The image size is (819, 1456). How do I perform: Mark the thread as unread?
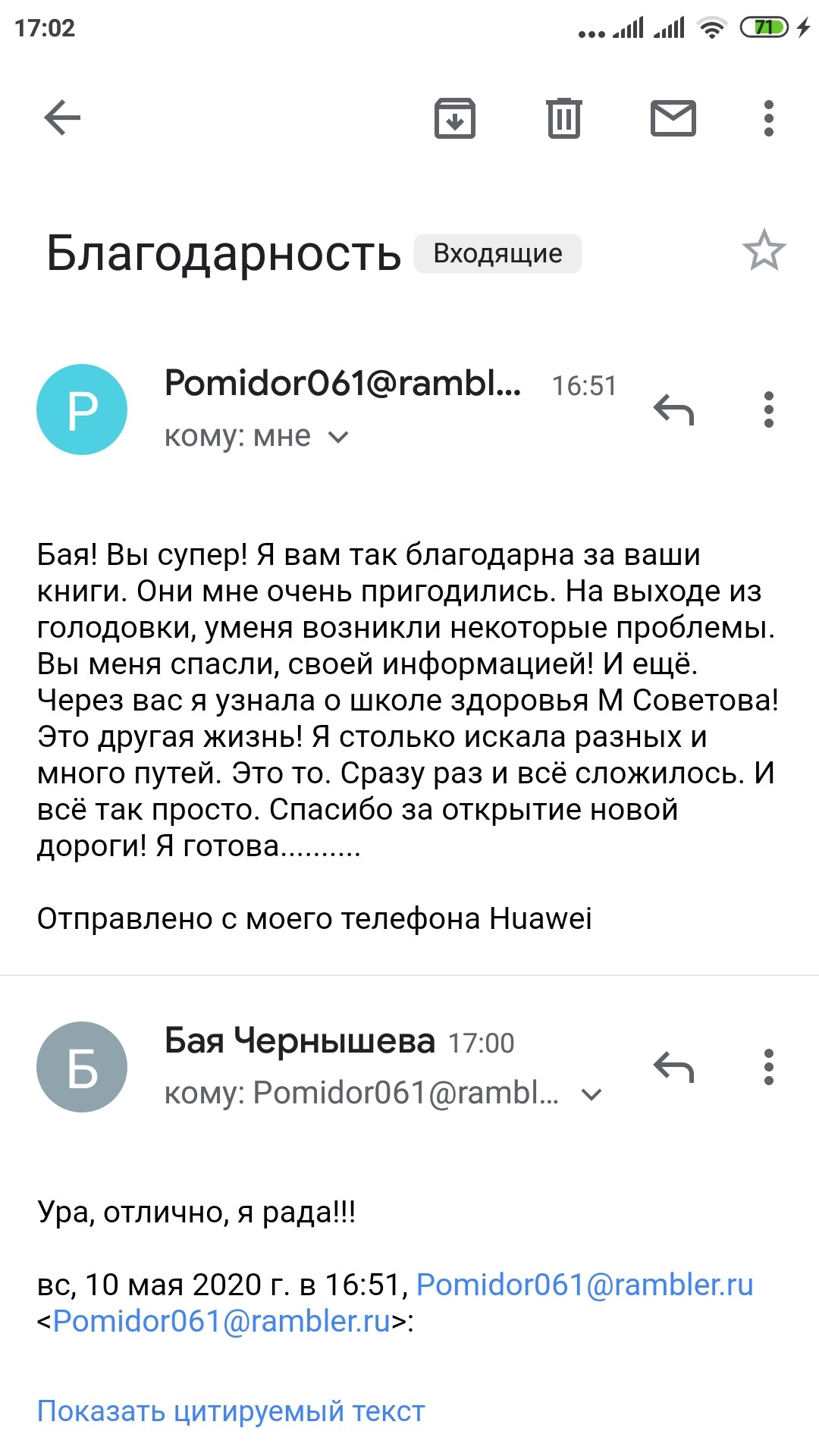(673, 118)
